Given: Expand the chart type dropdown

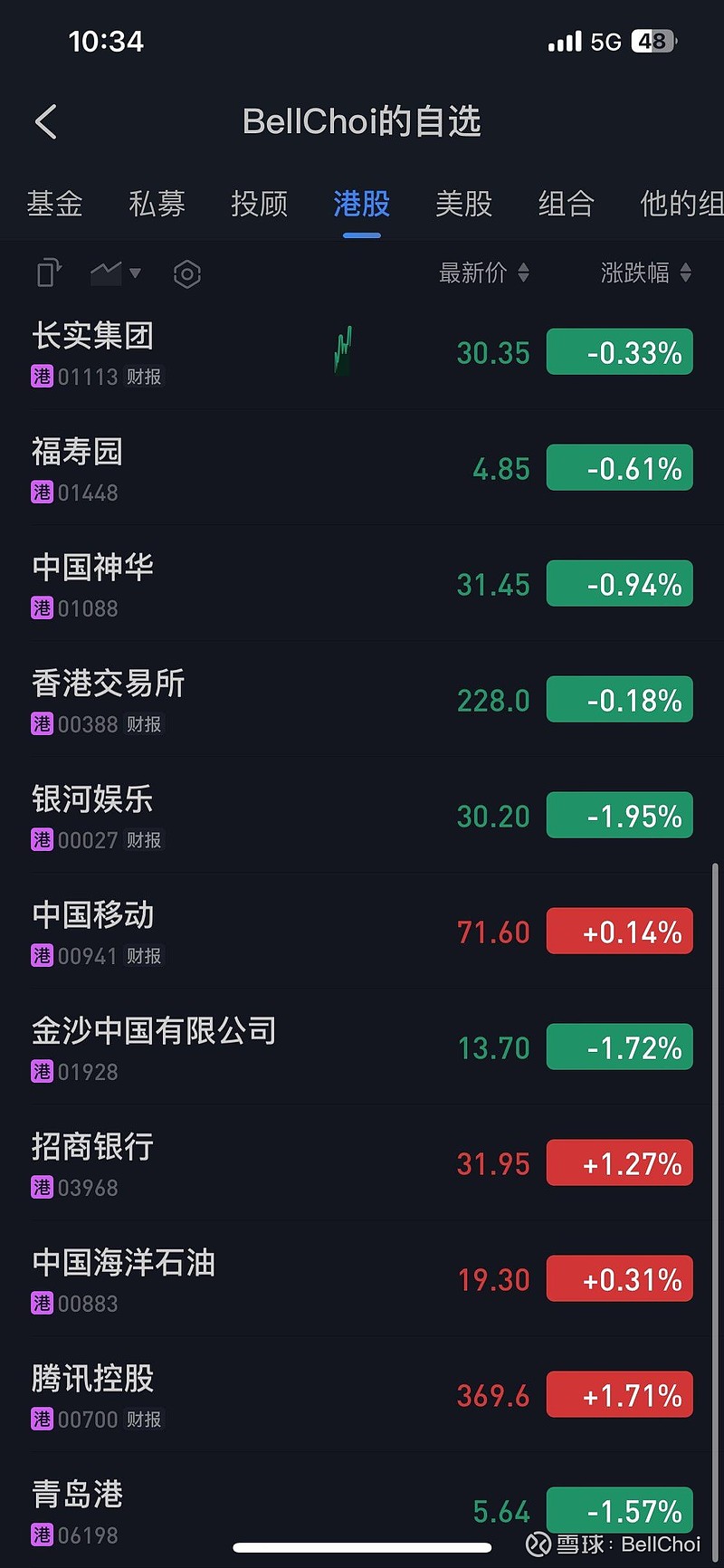Looking at the screenshot, I should click(x=116, y=272).
